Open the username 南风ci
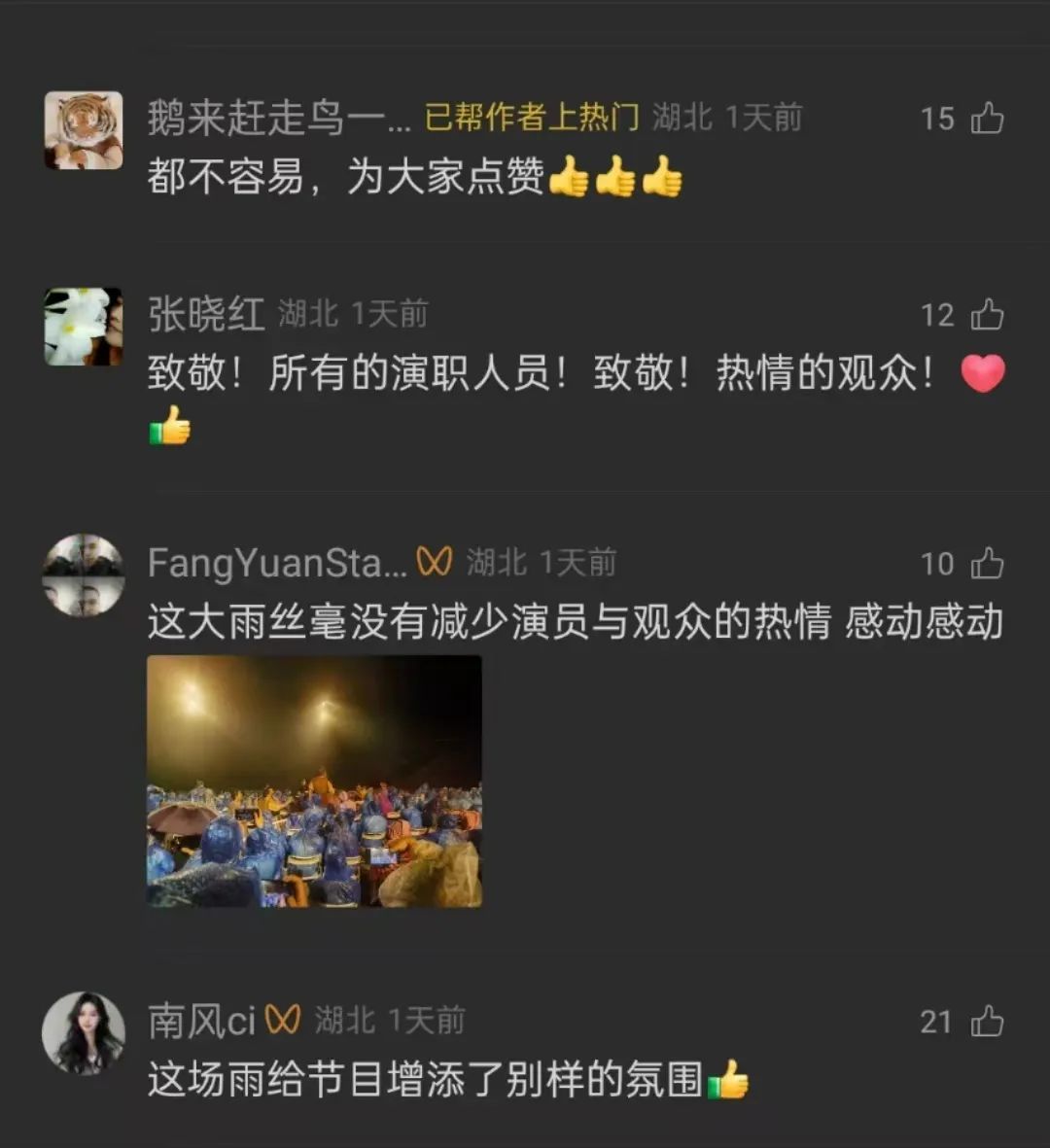Viewport: 1050px width, 1148px height. click(x=201, y=1022)
